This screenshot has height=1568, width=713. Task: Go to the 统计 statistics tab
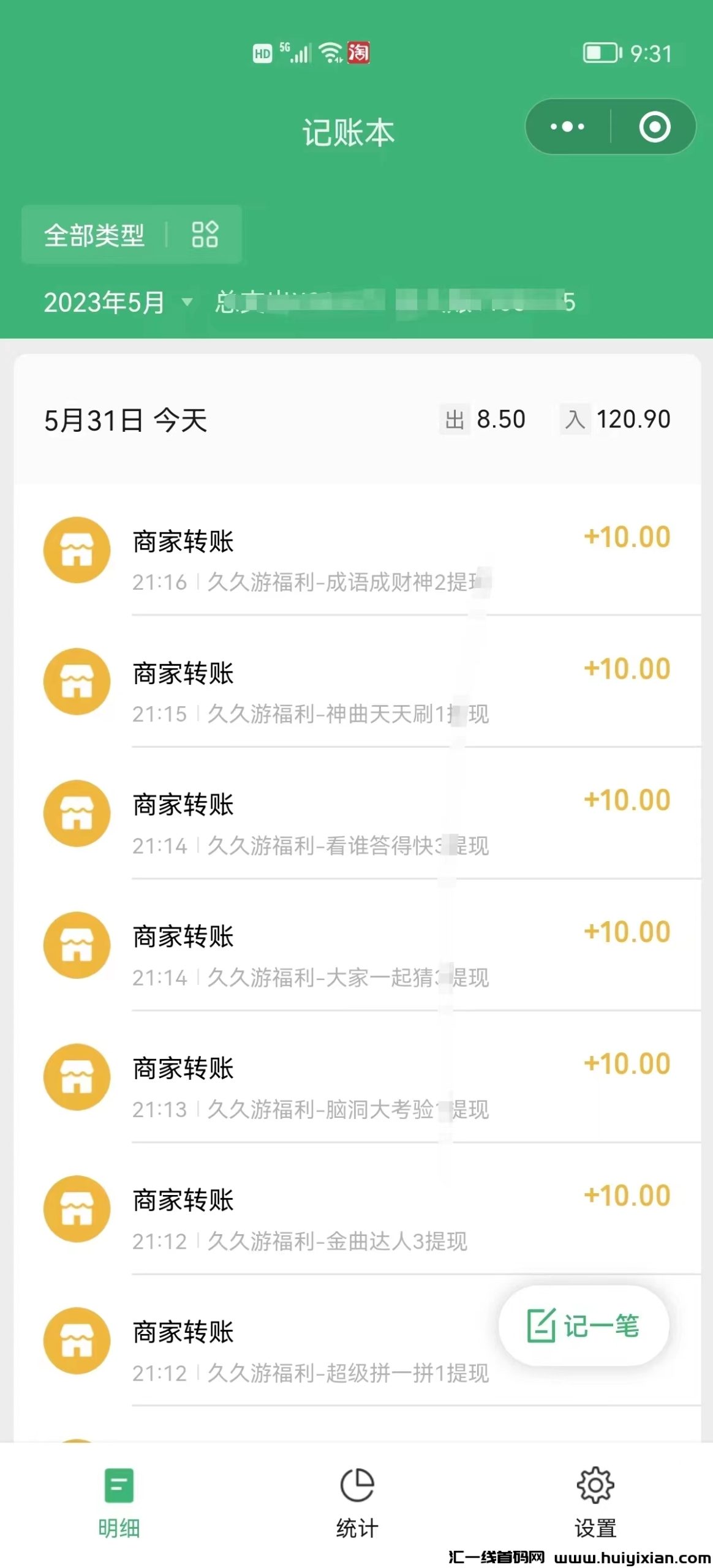[356, 1502]
